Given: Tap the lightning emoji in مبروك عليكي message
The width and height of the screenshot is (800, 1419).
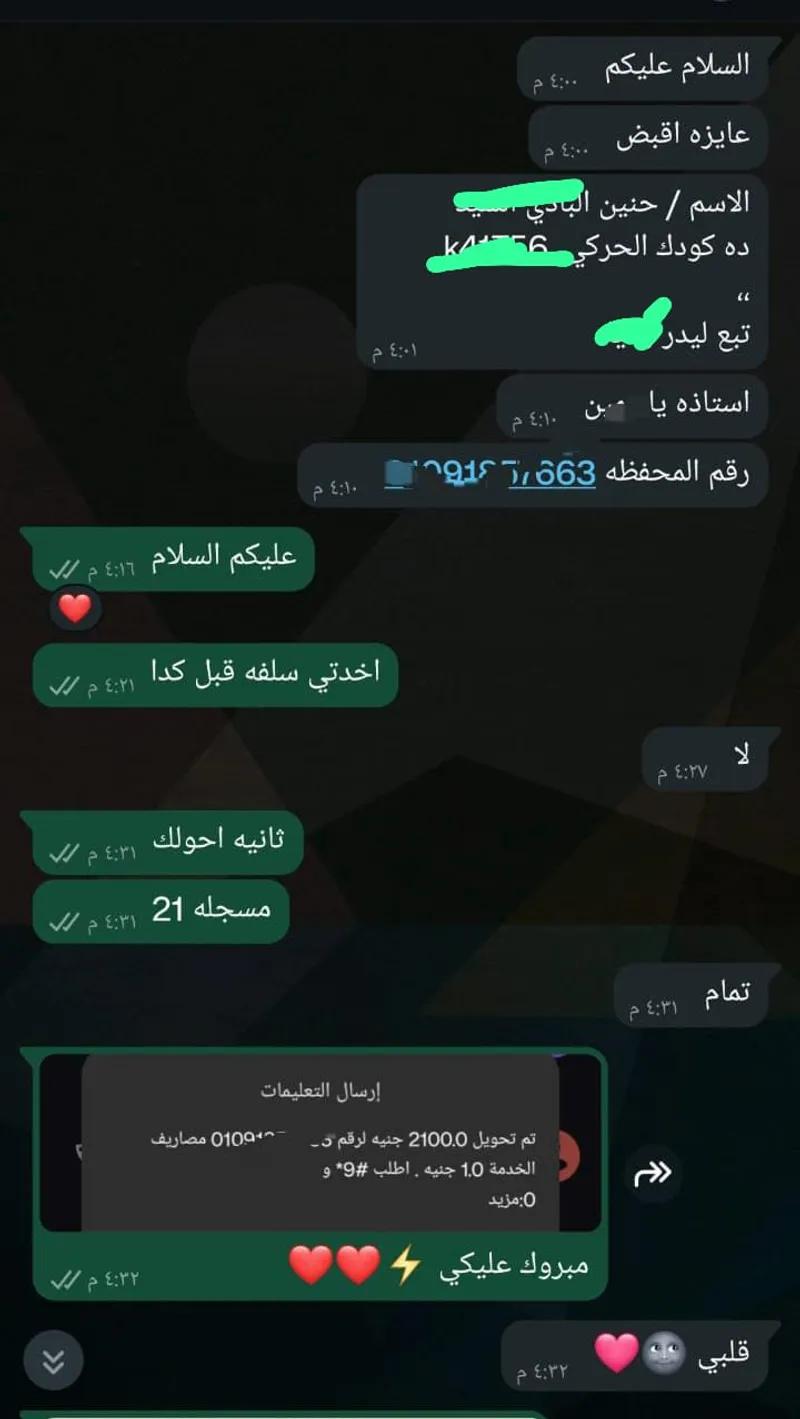Looking at the screenshot, I should tap(404, 1264).
